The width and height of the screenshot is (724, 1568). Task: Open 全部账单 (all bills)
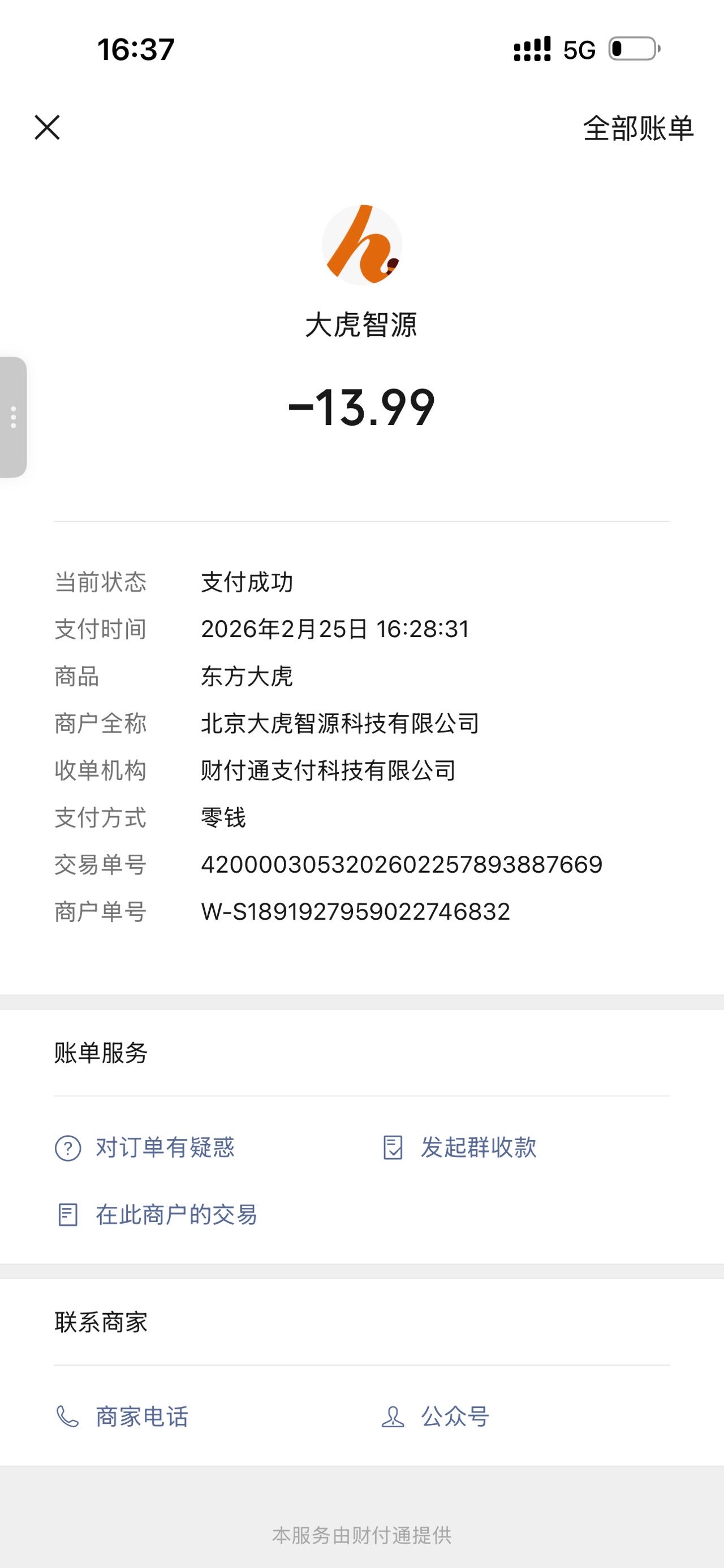click(638, 128)
